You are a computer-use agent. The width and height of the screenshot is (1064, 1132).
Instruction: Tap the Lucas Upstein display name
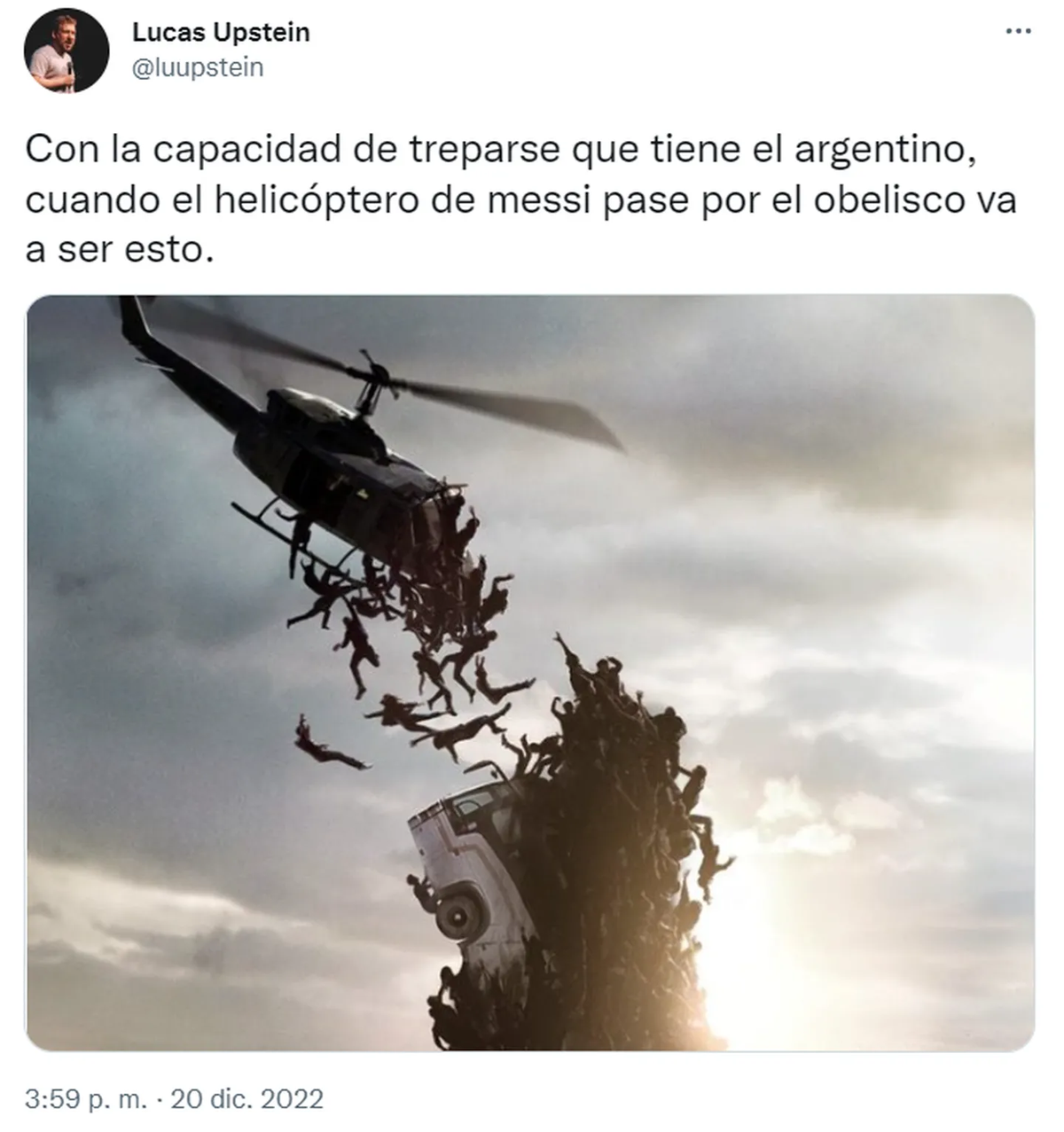(221, 33)
